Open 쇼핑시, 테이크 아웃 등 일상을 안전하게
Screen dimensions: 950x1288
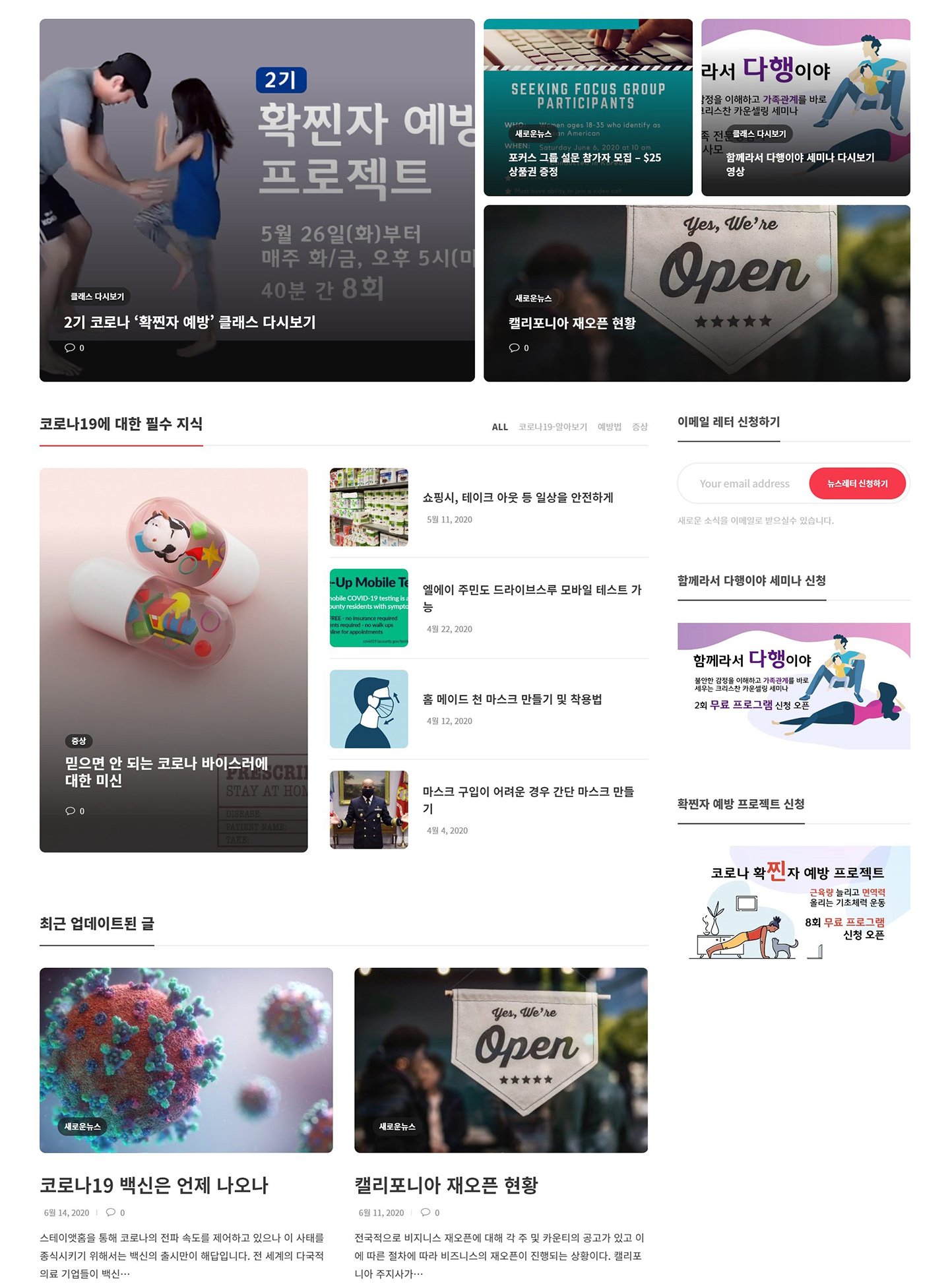coord(518,498)
